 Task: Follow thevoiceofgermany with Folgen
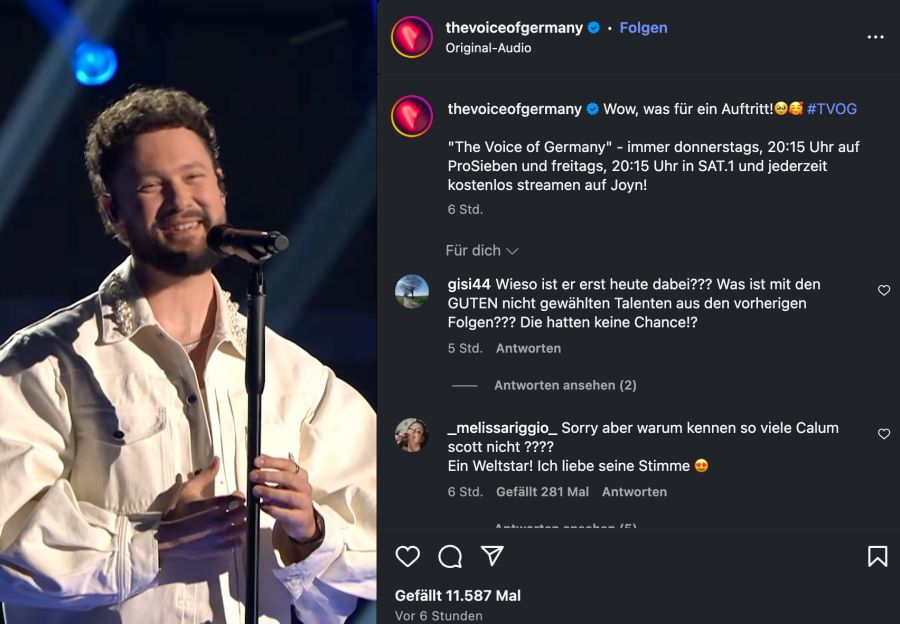(x=643, y=28)
